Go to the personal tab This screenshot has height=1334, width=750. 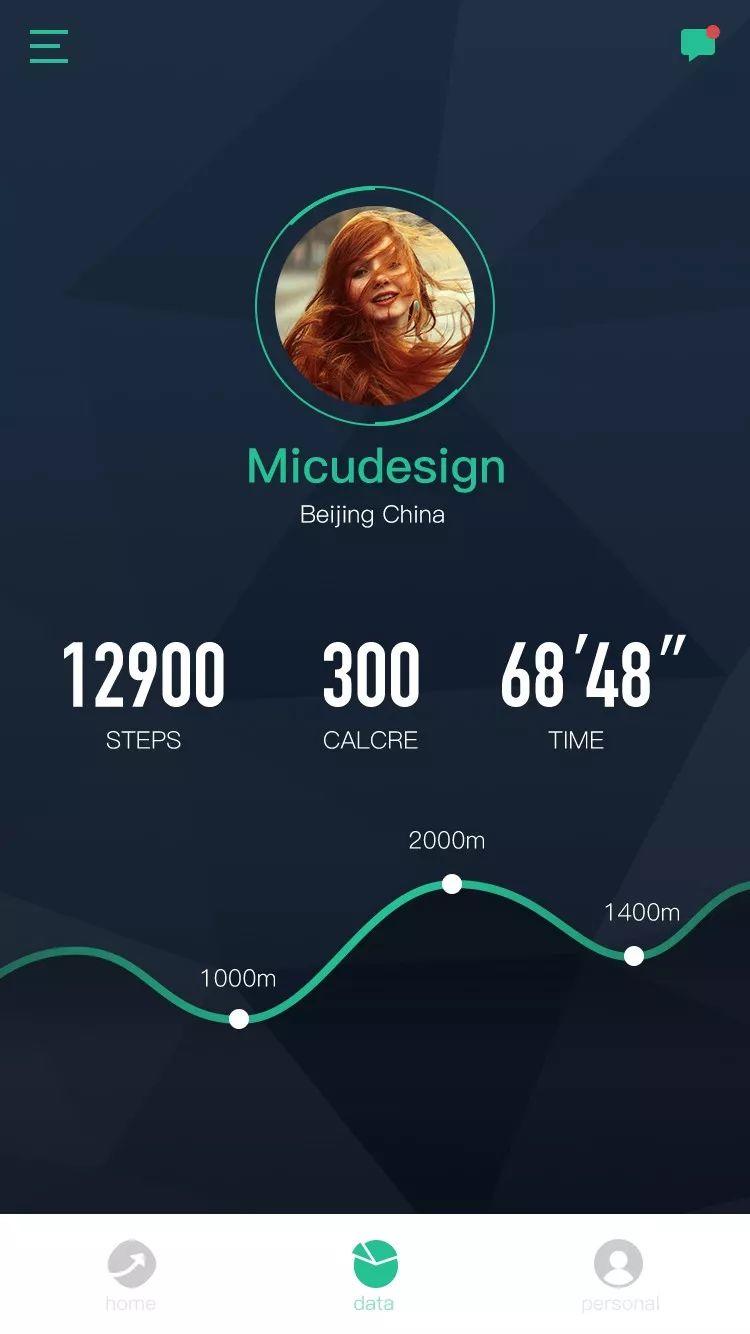(619, 1276)
